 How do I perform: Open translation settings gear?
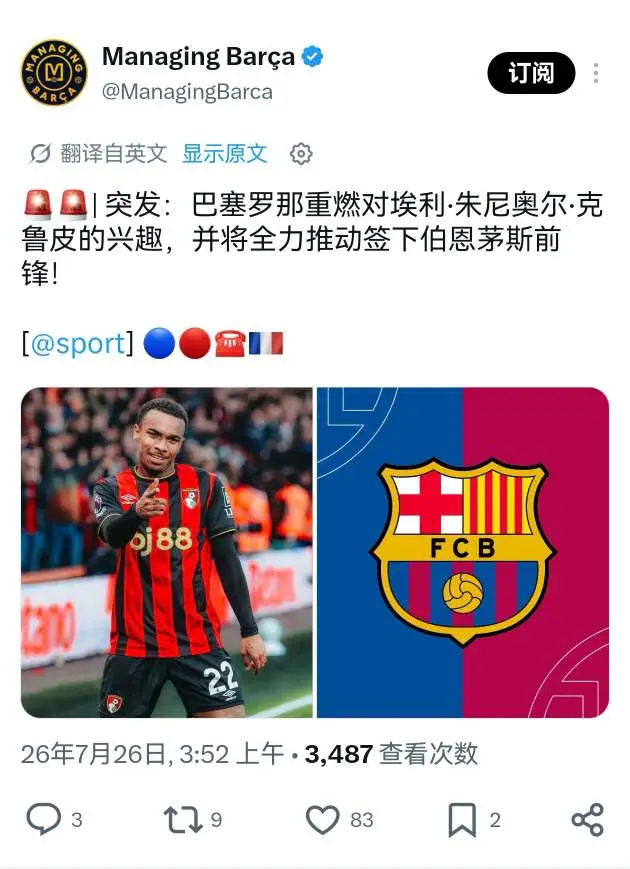pyautogui.click(x=301, y=154)
